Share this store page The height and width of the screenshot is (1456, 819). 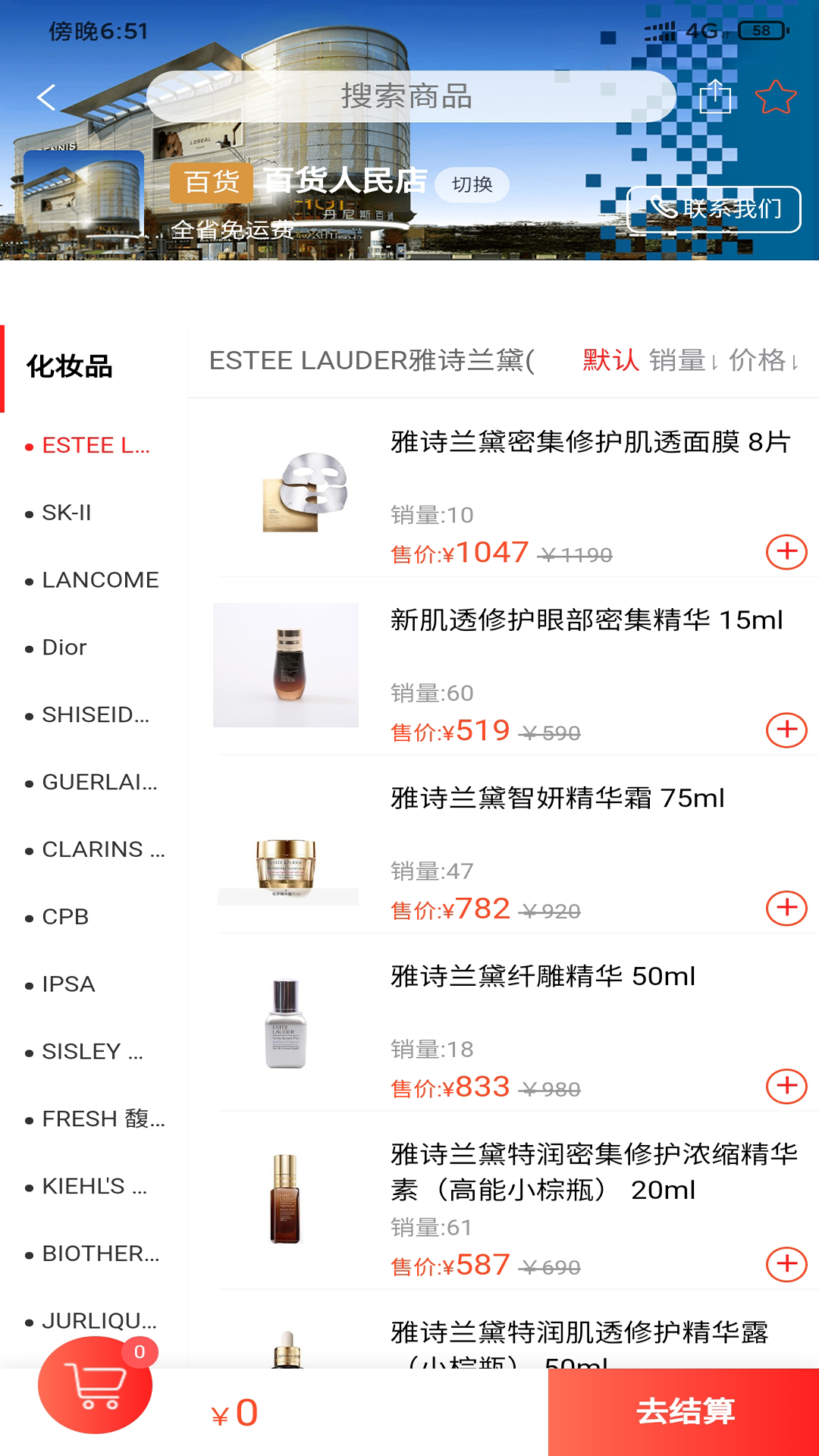(x=714, y=97)
